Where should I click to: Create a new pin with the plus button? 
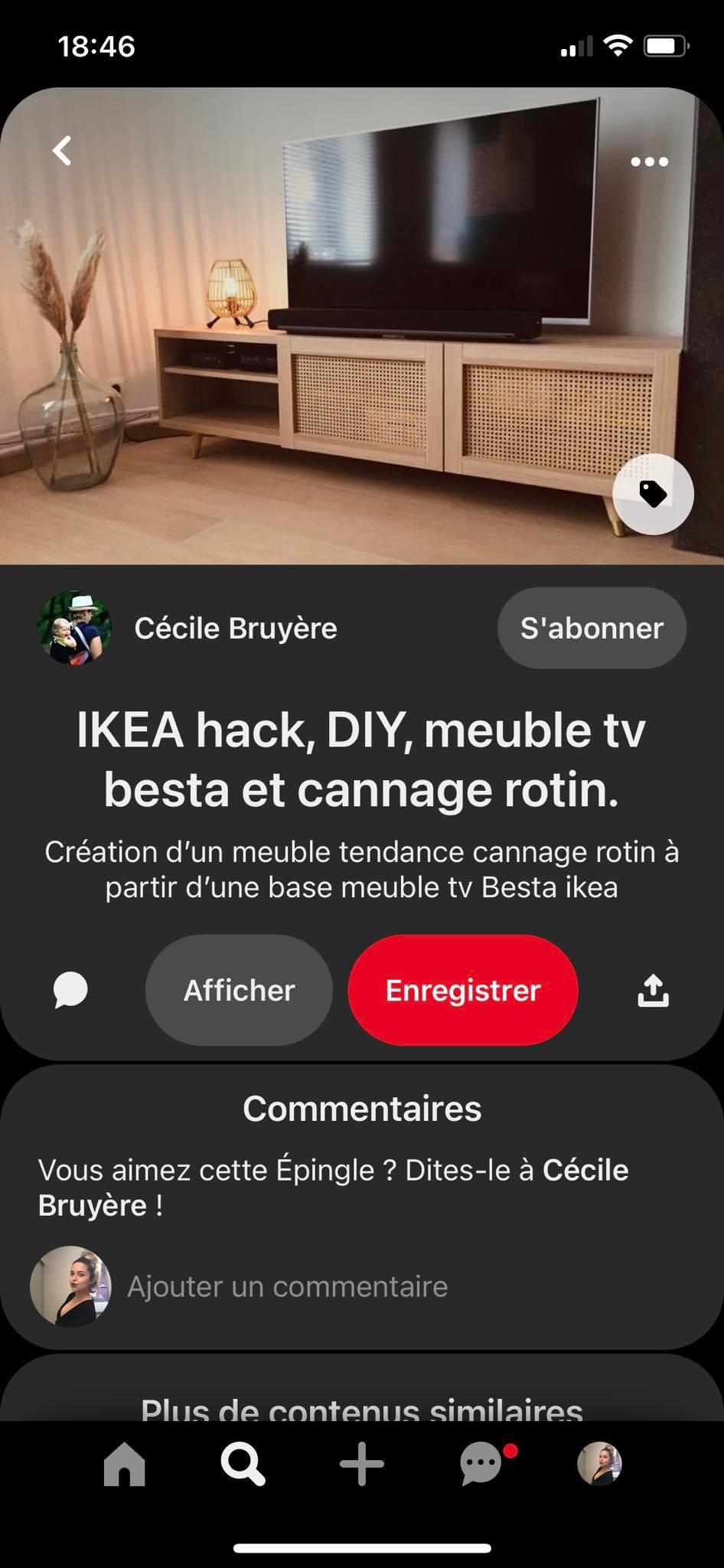coord(361,1464)
